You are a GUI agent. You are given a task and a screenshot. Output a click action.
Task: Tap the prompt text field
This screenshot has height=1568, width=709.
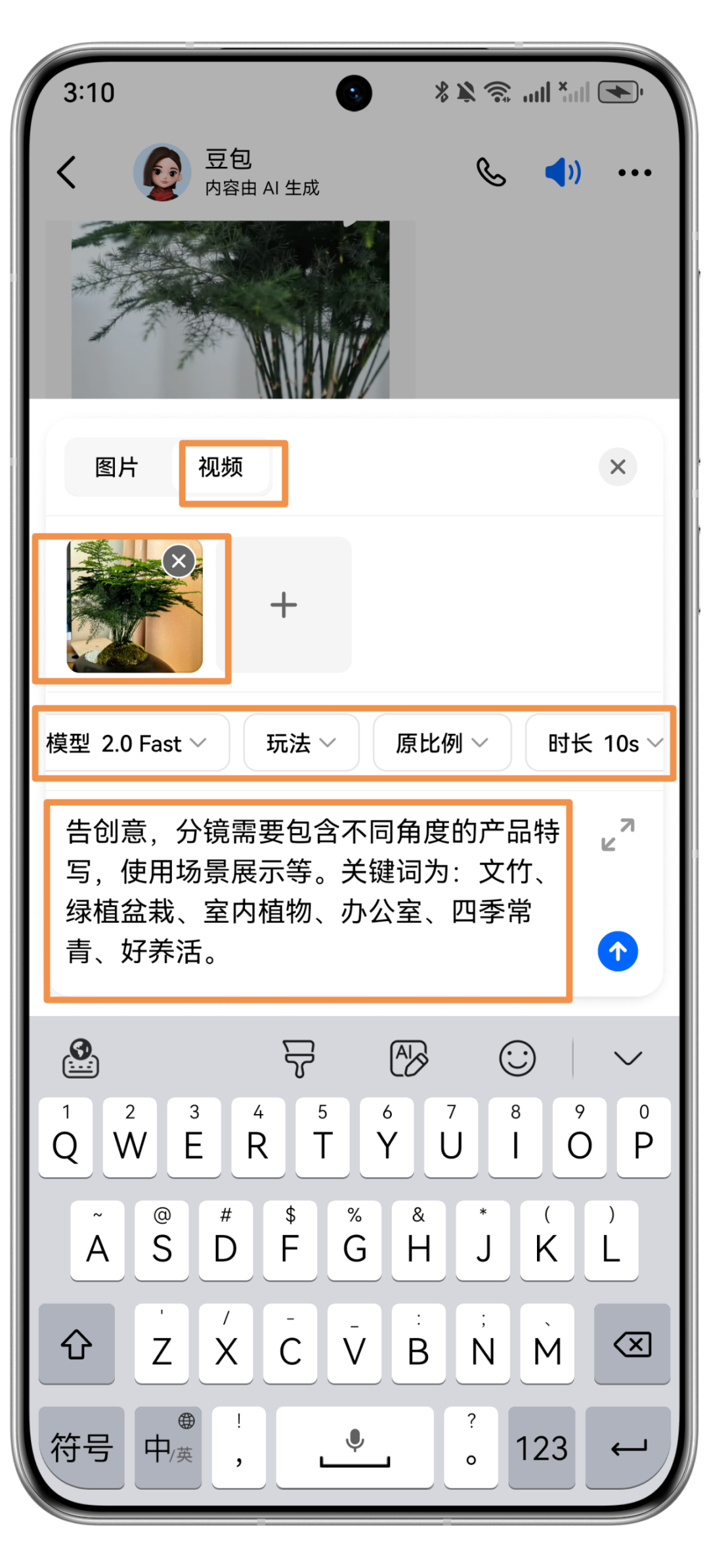click(x=309, y=893)
